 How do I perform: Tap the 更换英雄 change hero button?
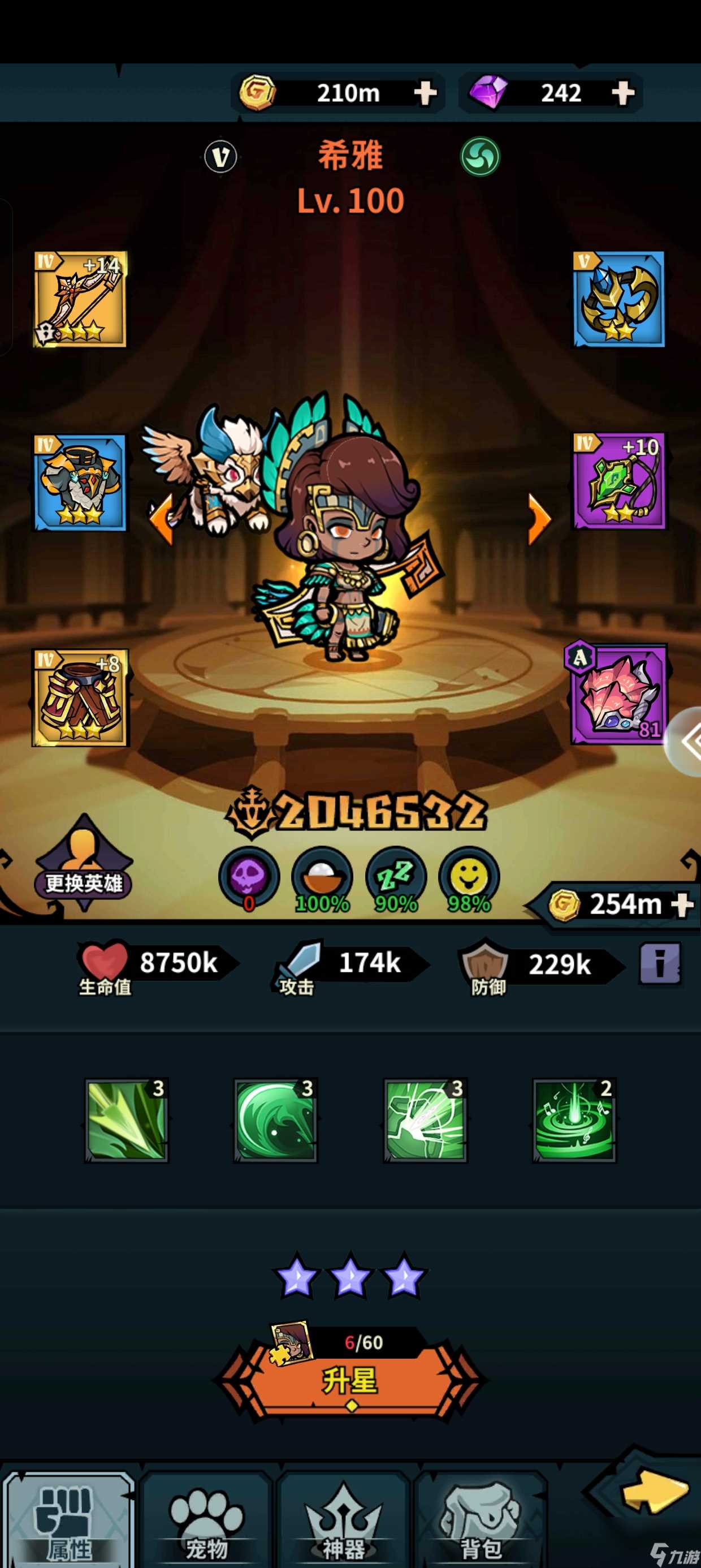click(83, 864)
